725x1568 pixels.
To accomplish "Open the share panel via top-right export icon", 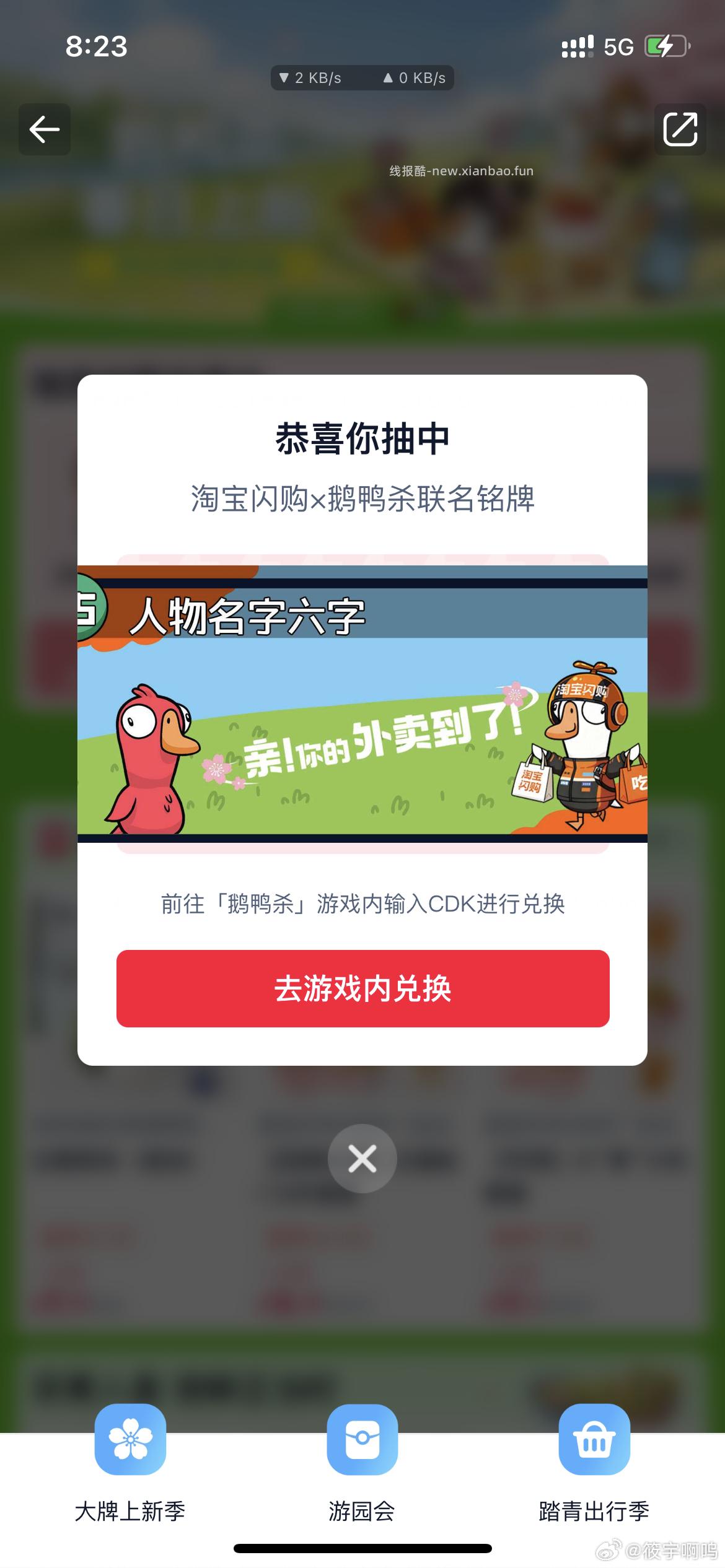I will tap(680, 129).
